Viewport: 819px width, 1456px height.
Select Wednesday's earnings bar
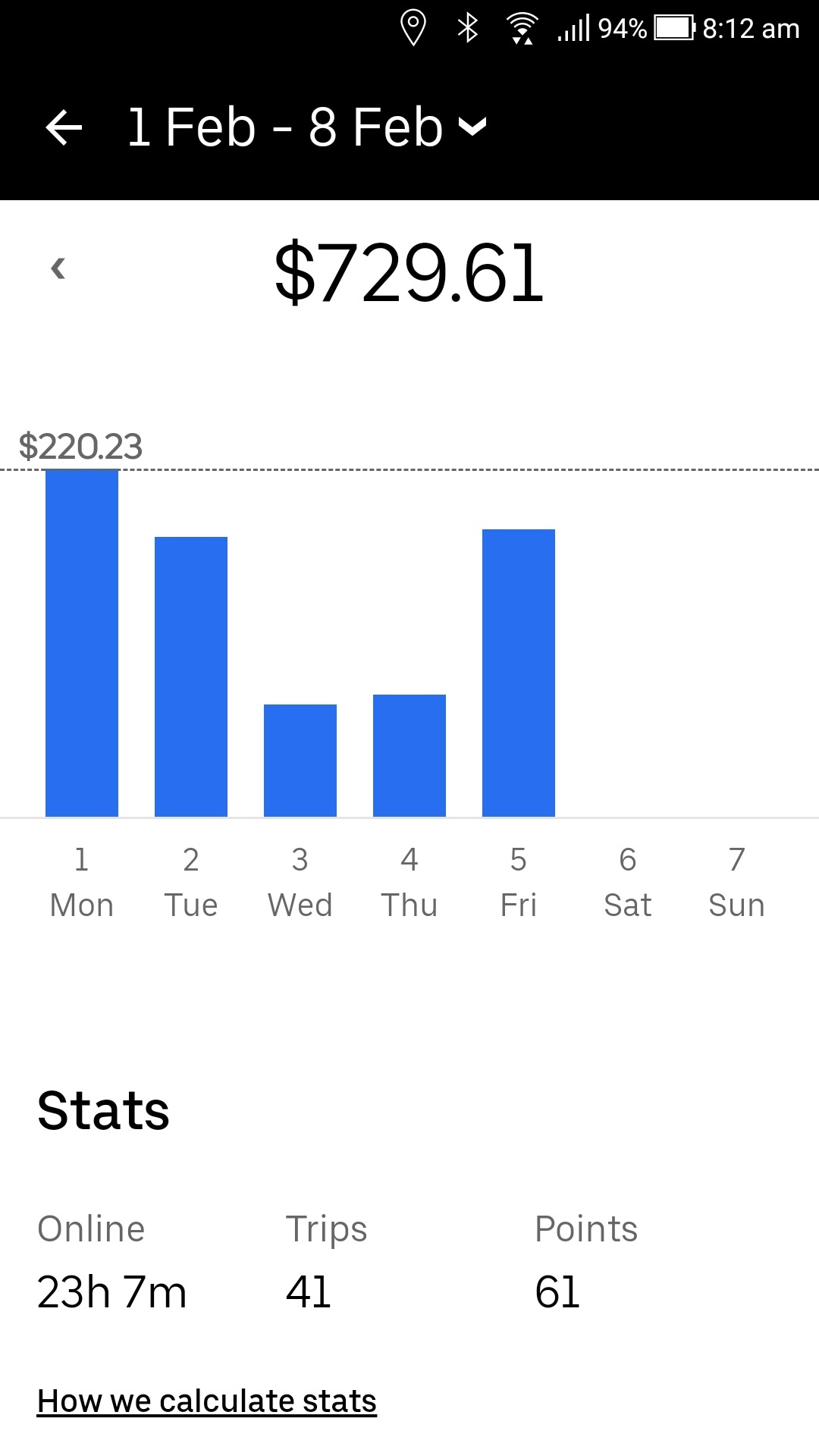(x=300, y=761)
